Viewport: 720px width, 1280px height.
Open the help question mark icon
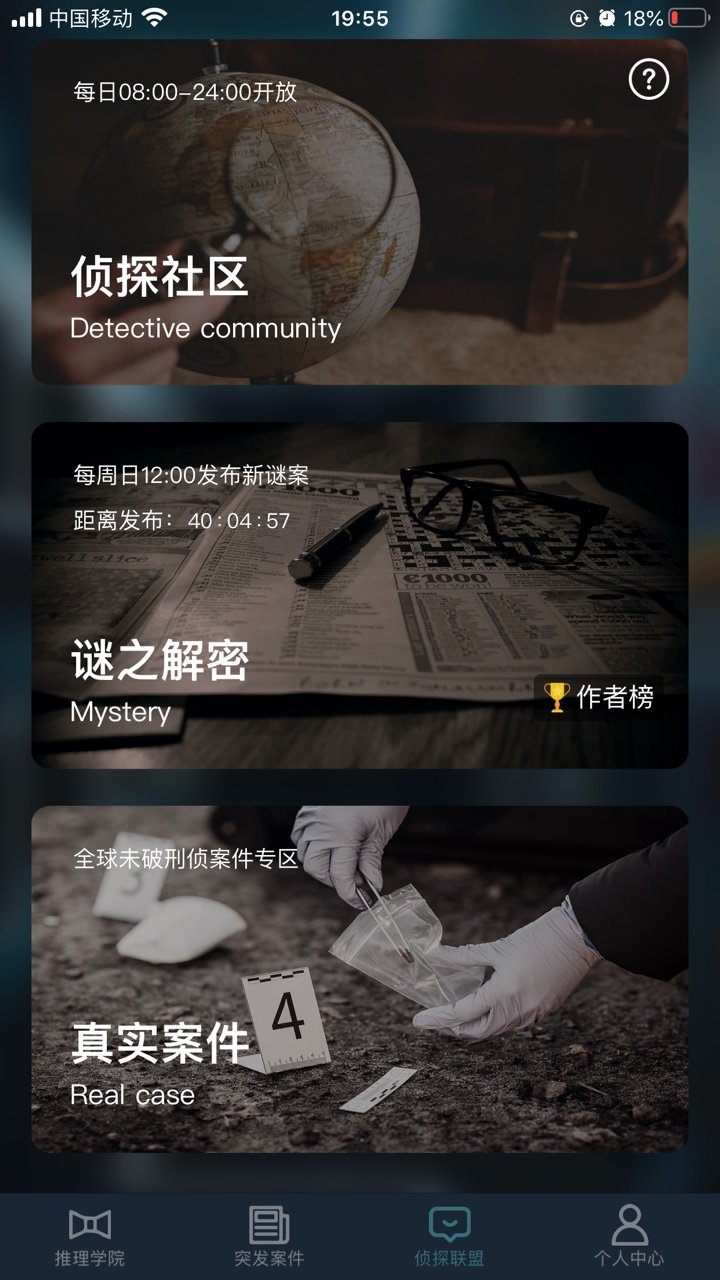[649, 79]
